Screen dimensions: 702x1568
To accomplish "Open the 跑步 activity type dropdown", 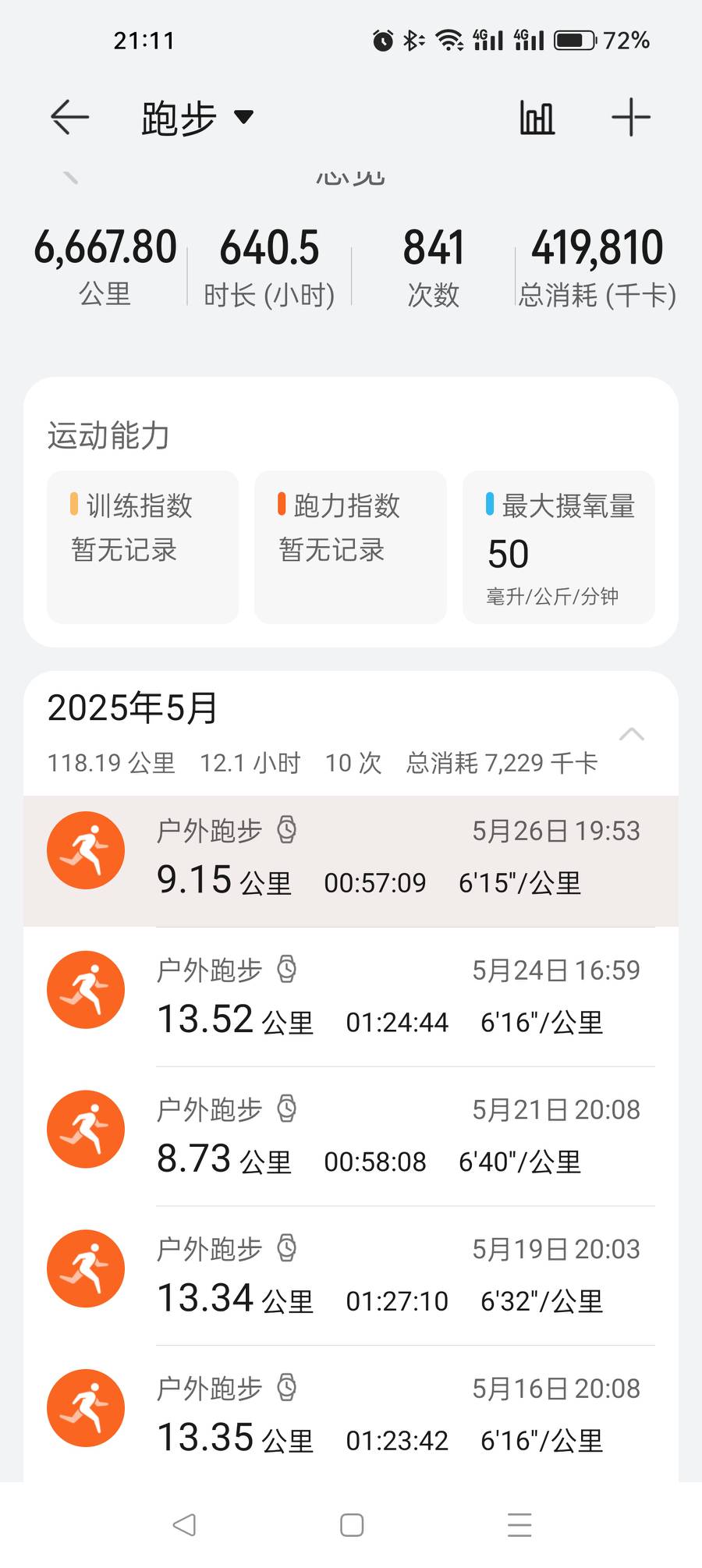I will (x=197, y=119).
